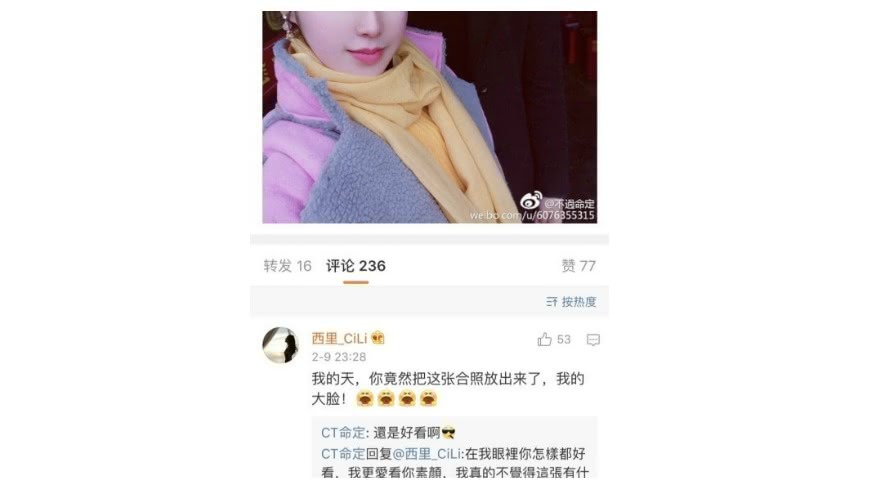Image resolution: width=870 pixels, height=489 pixels.
Task: Open CT命定's profile from the reply
Action: coord(344,433)
